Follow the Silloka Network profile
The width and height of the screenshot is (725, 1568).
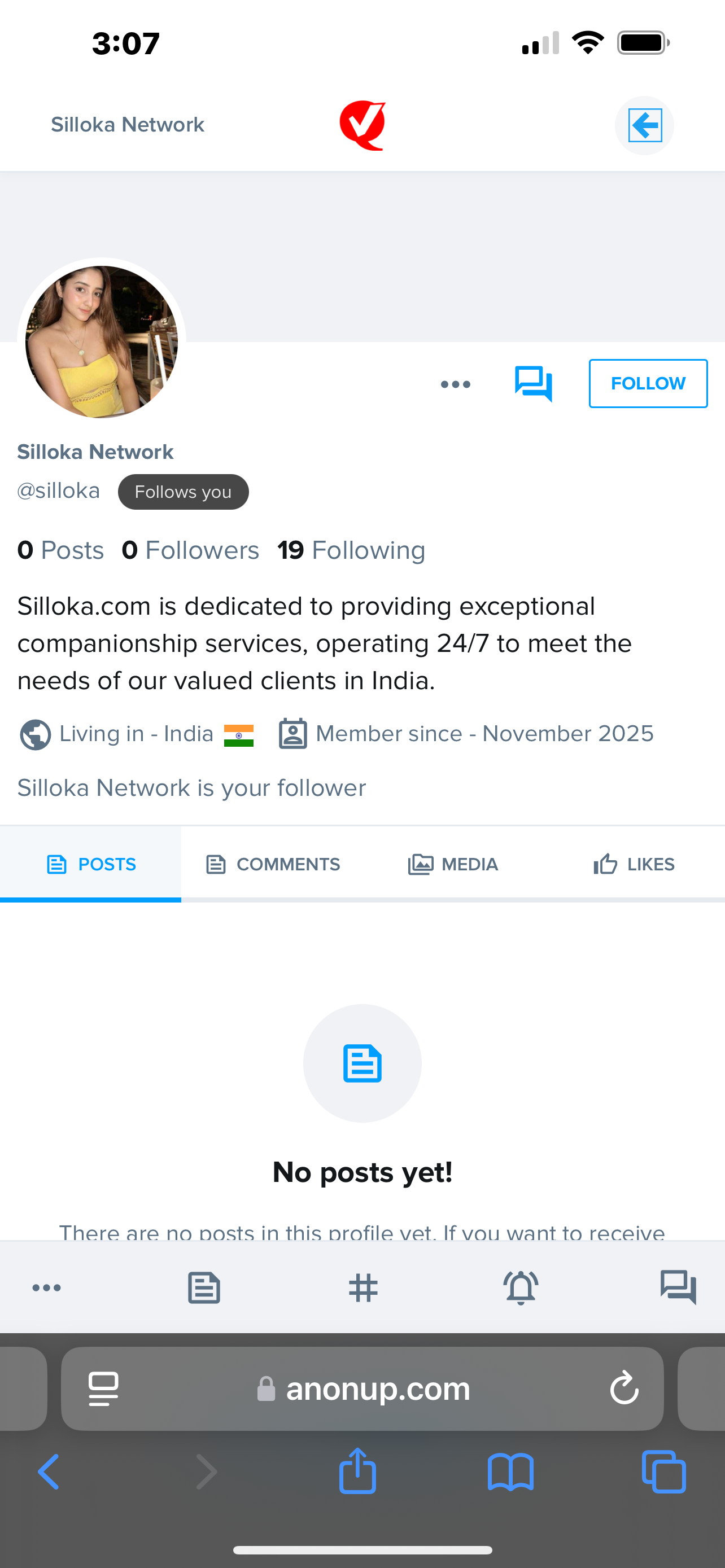(x=648, y=383)
